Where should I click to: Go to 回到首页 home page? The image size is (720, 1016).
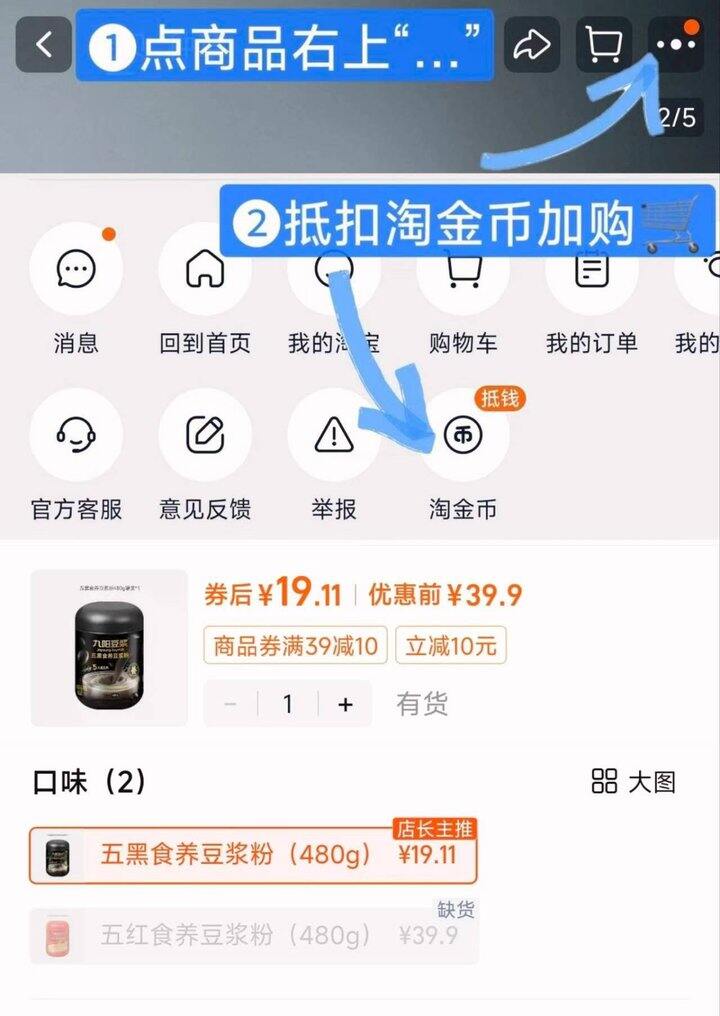pyautogui.click(x=205, y=270)
